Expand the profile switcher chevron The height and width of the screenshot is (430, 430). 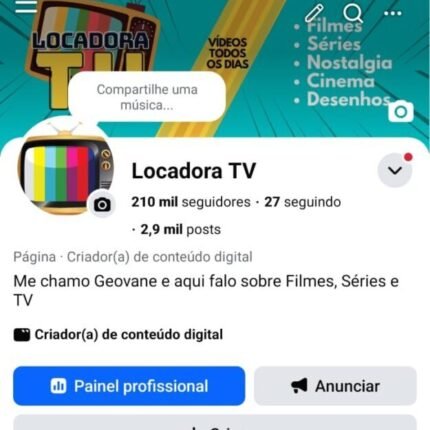click(x=395, y=170)
